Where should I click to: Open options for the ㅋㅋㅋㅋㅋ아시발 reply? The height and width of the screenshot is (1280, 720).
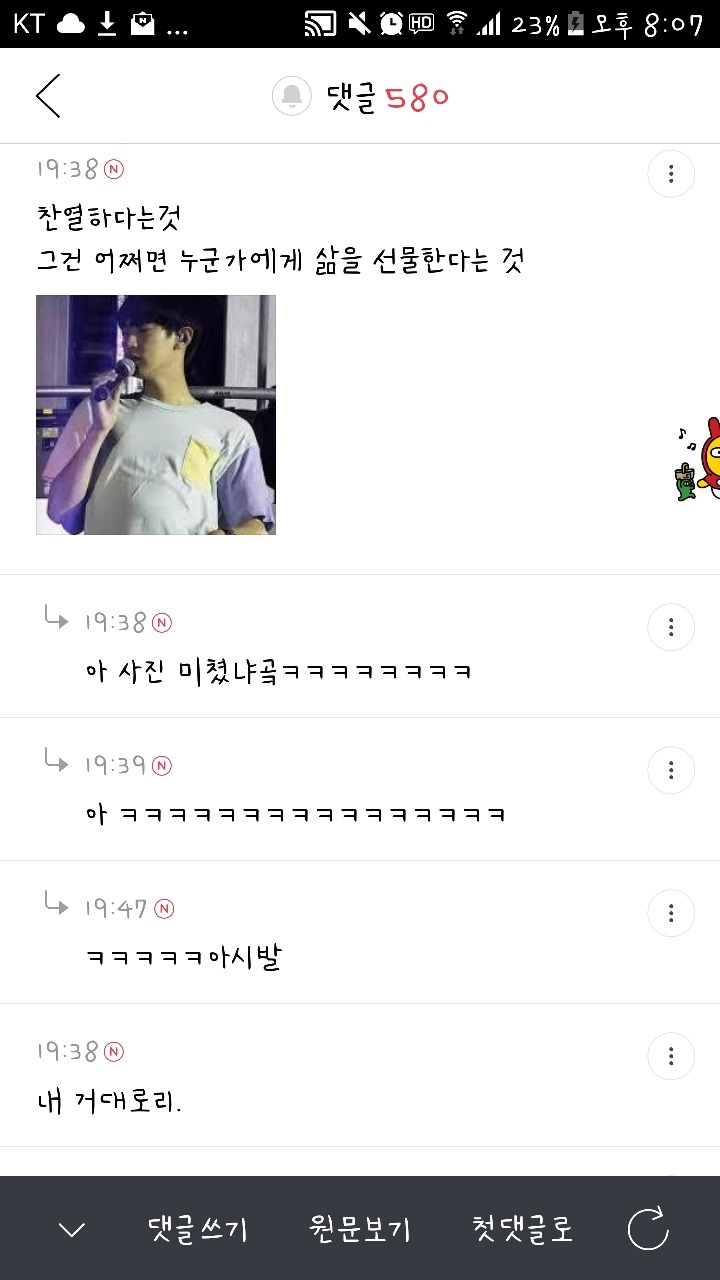tap(671, 914)
